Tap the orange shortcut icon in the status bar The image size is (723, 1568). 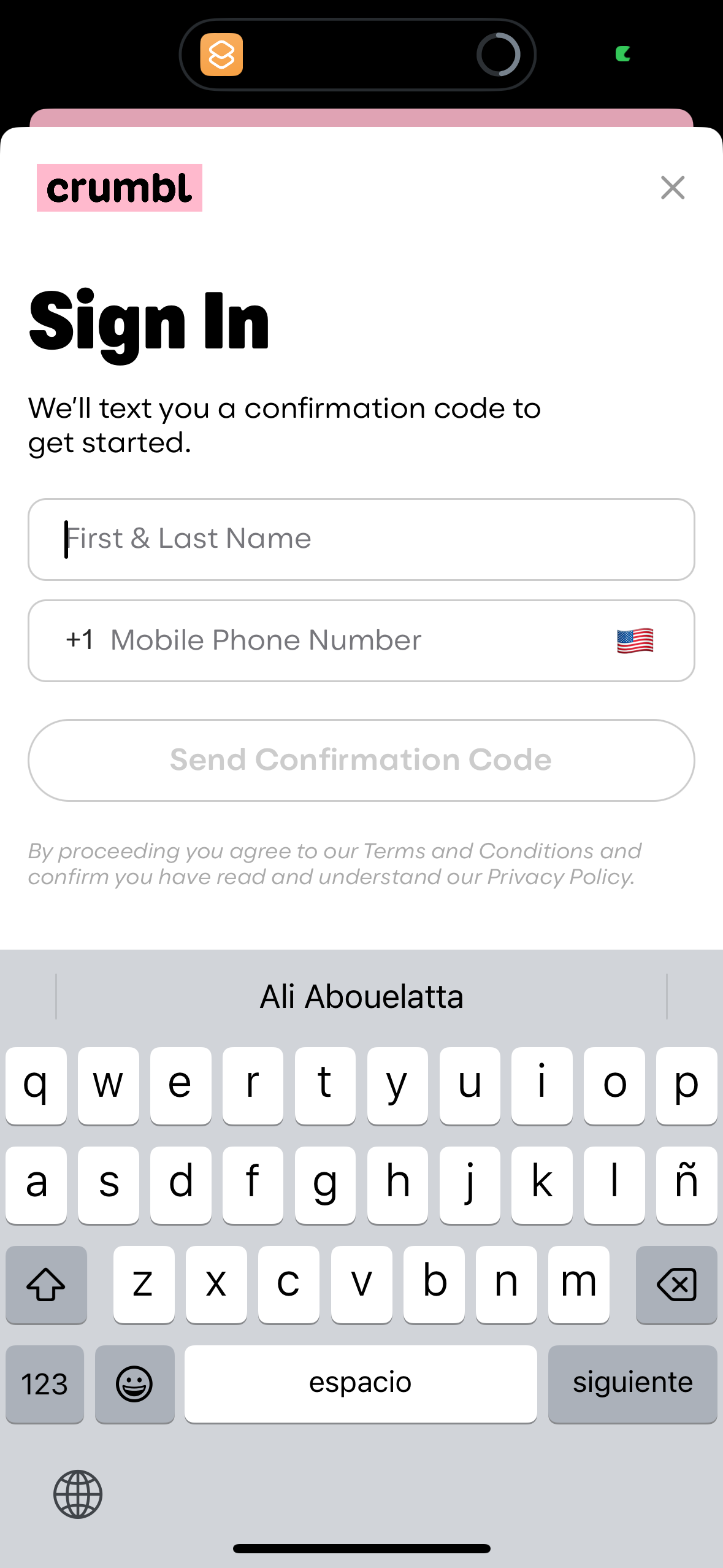point(223,55)
